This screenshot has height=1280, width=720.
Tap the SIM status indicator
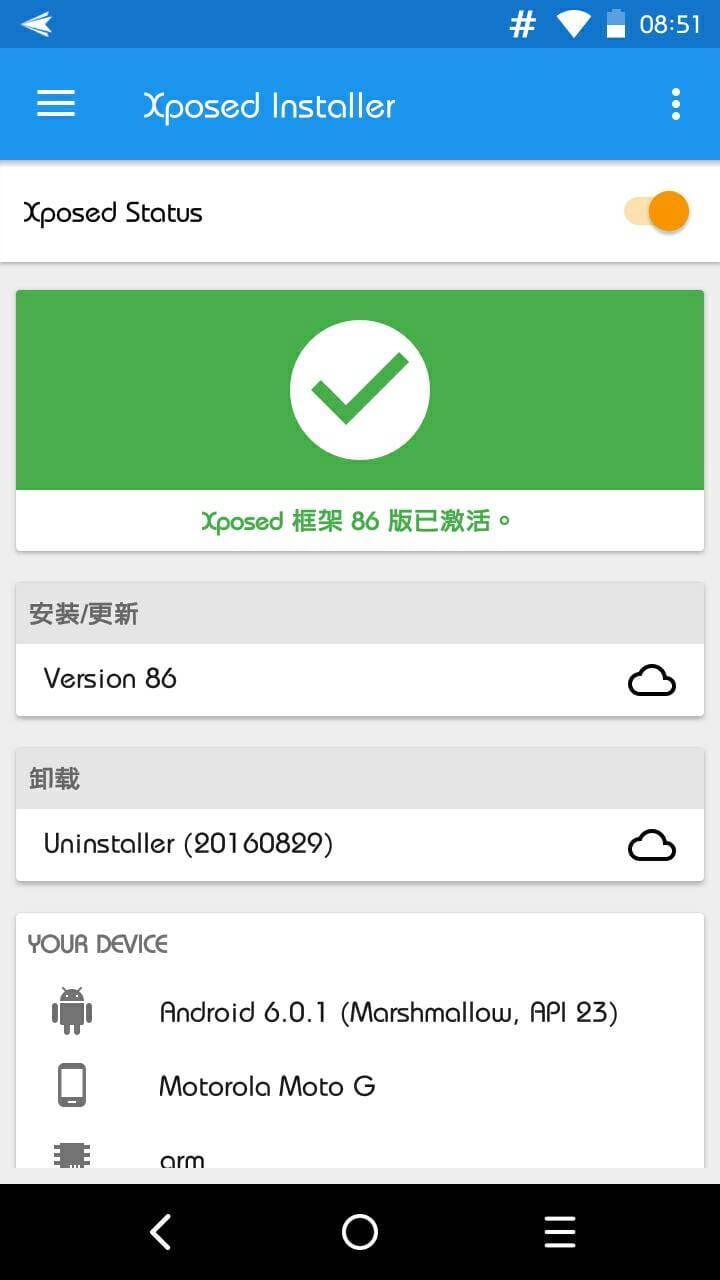[521, 24]
